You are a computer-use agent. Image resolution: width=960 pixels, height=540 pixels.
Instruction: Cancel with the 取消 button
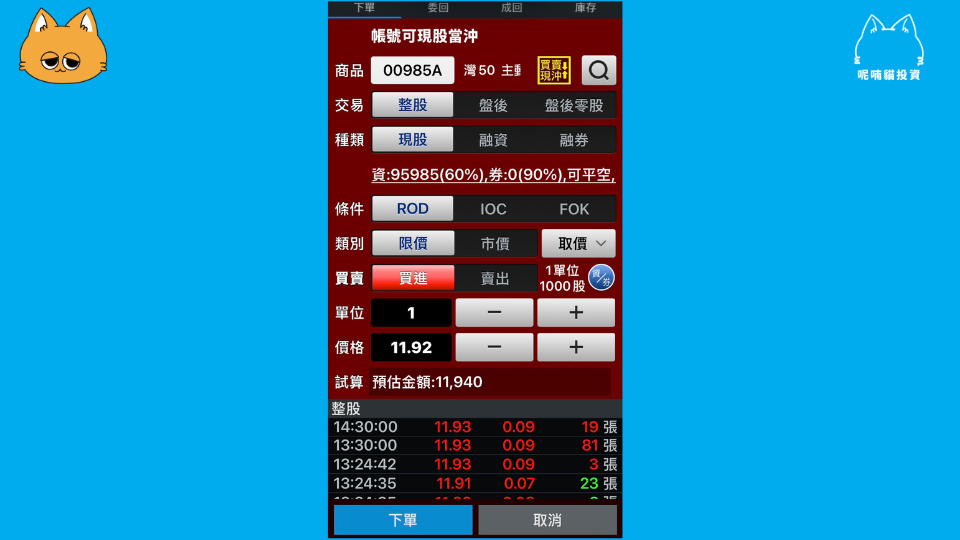(547, 520)
